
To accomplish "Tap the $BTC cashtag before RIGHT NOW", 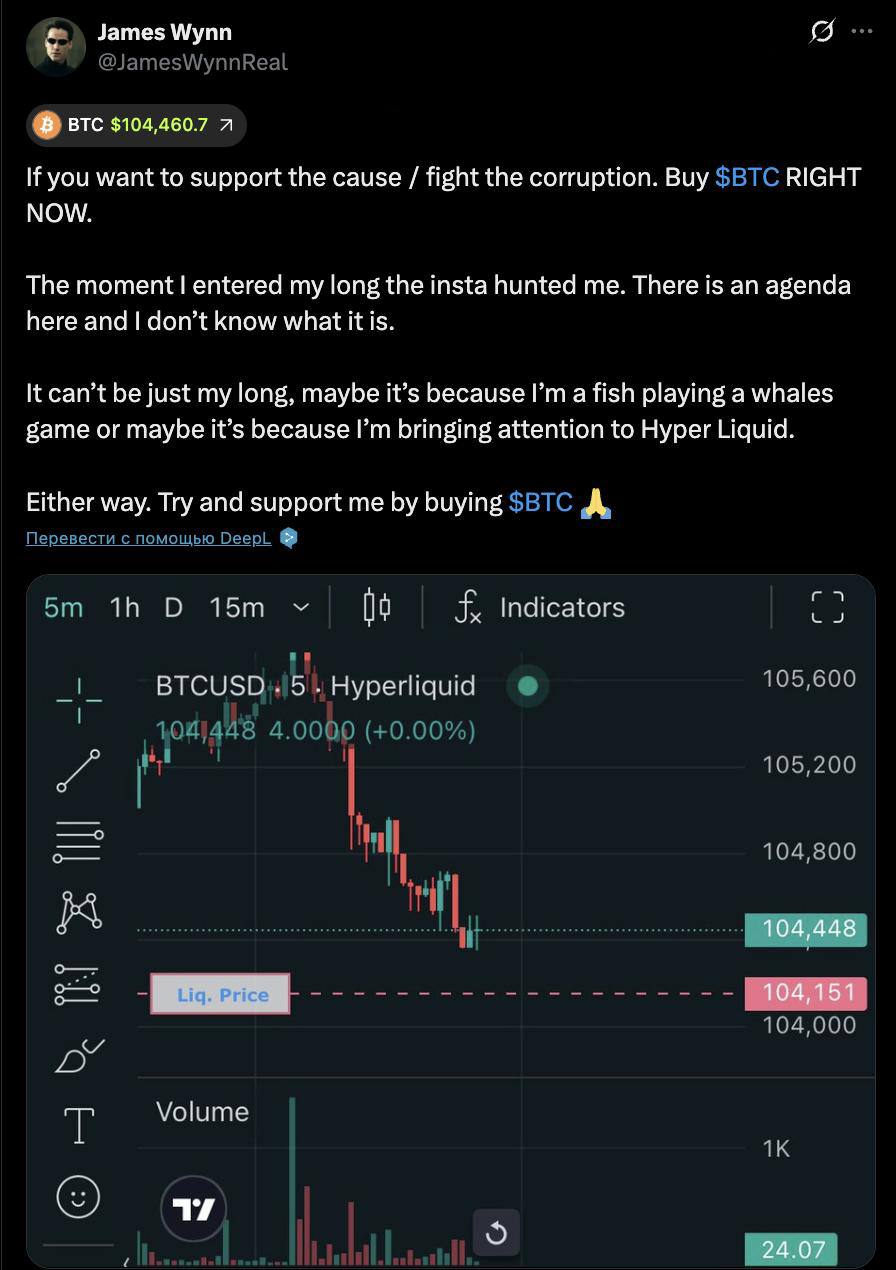I will [x=747, y=177].
